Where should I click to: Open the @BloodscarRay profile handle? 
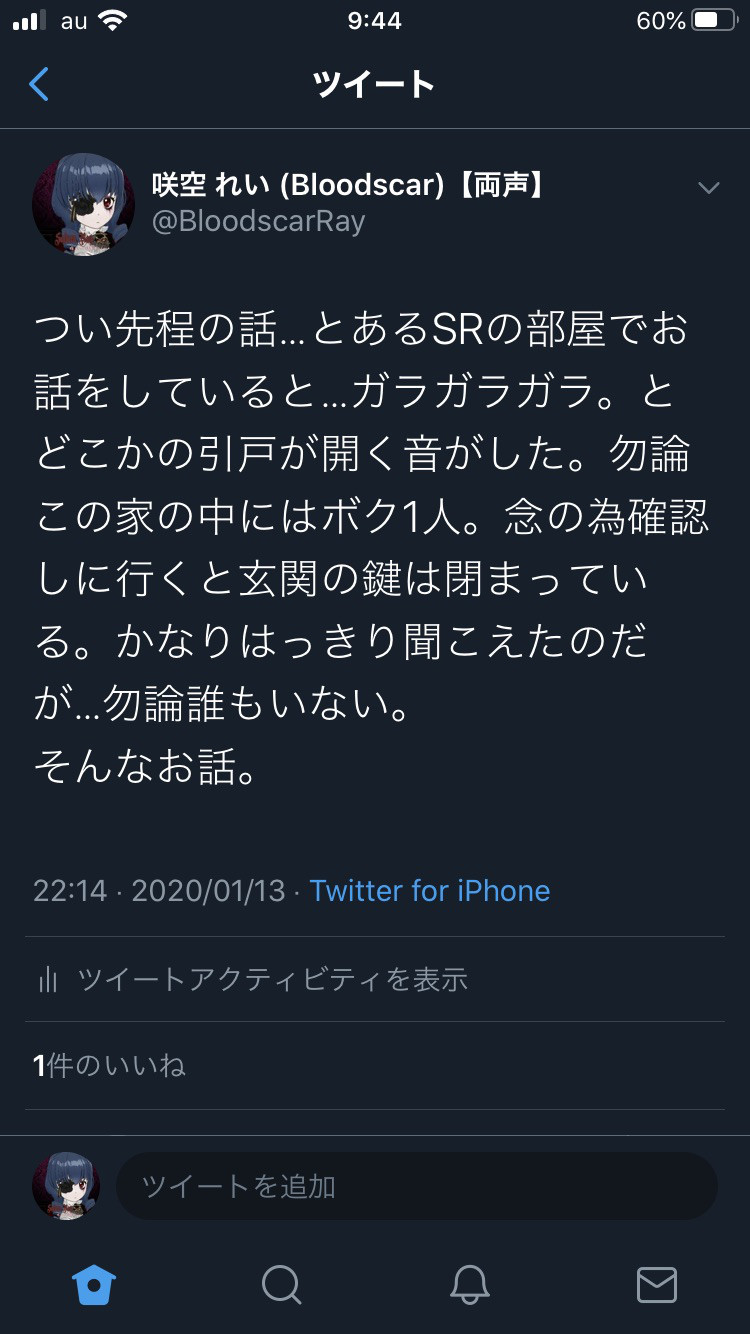[258, 221]
